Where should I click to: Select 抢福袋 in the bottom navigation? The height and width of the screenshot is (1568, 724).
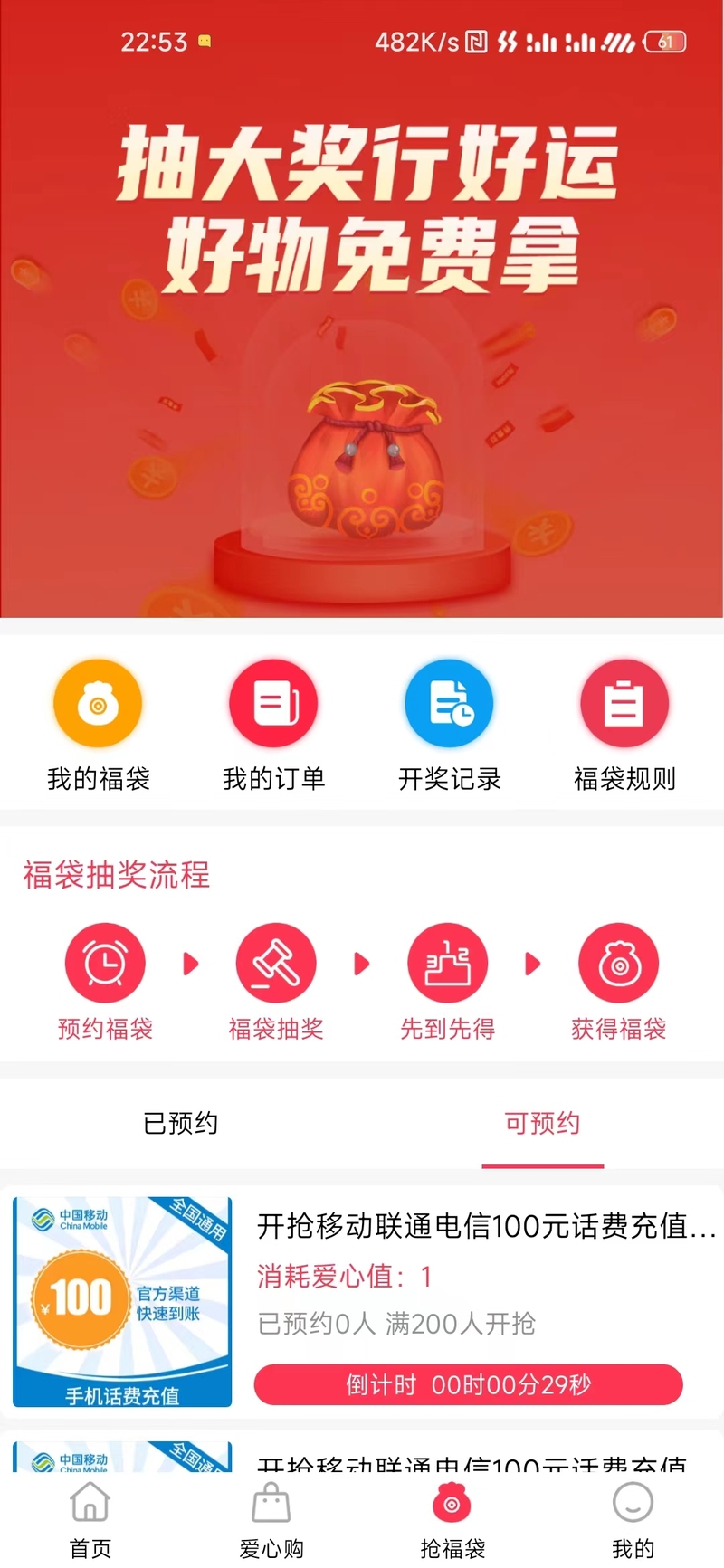(x=452, y=1522)
